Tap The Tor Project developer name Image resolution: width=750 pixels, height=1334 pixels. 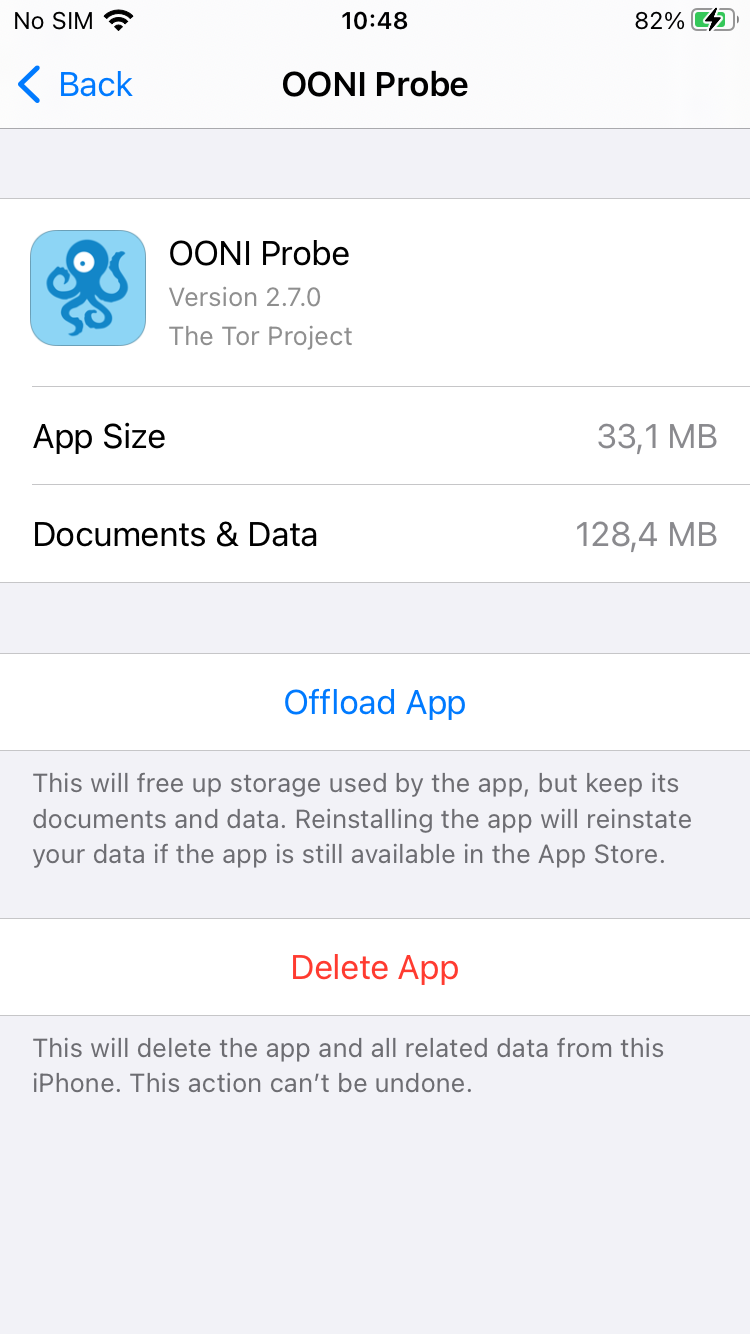coord(260,336)
